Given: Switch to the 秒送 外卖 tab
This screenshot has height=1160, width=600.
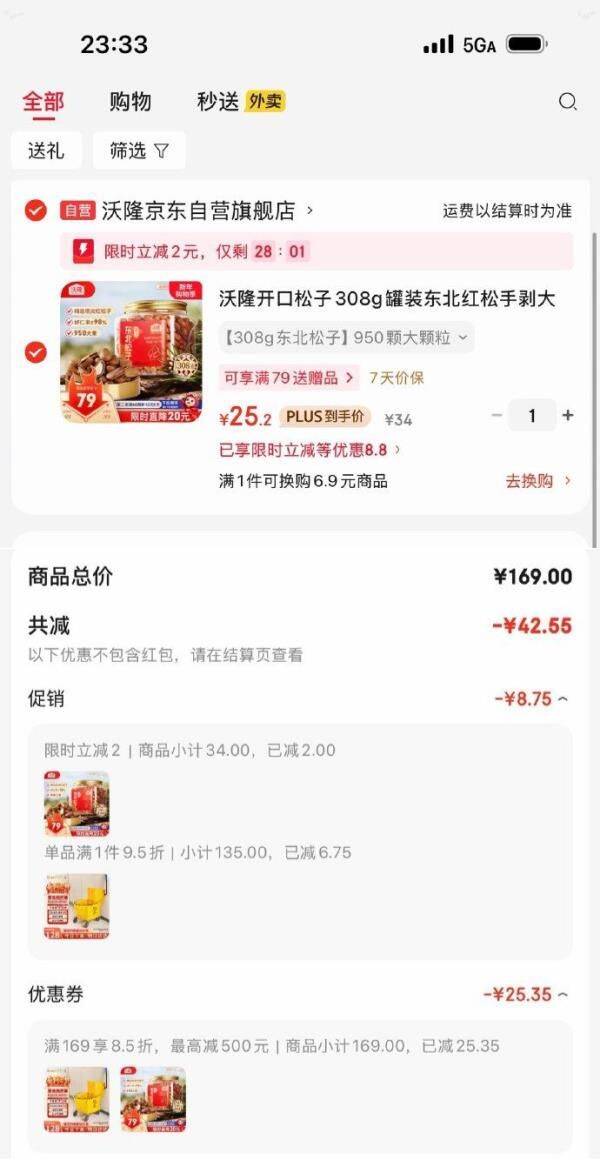Looking at the screenshot, I should pos(240,101).
